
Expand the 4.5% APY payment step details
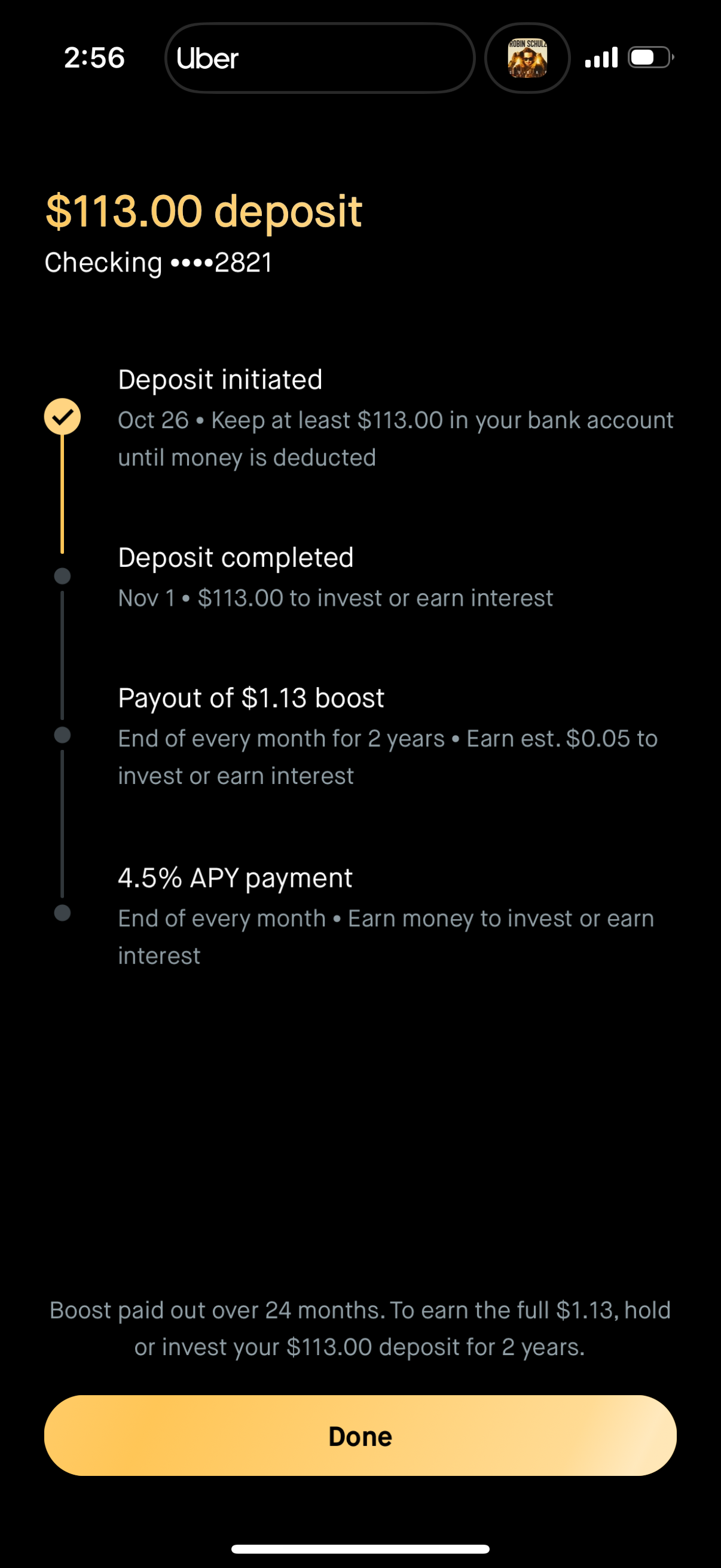tap(235, 877)
